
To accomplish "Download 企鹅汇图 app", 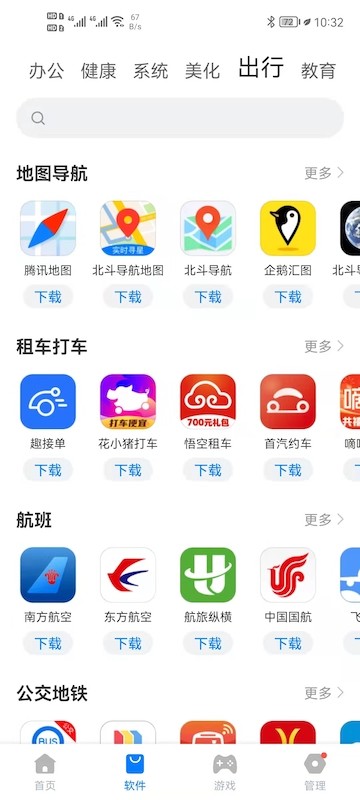I will (288, 296).
